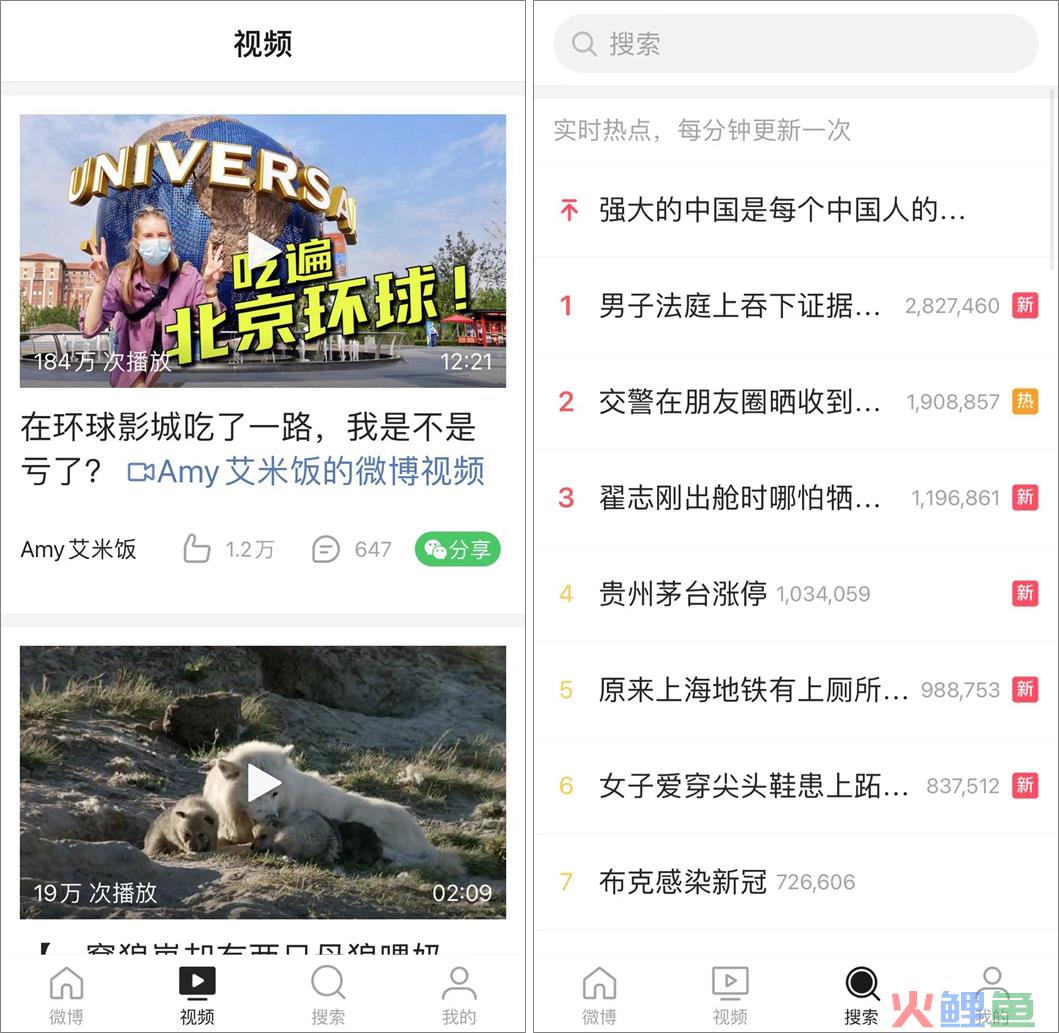Tap the 搜索 search box

click(795, 44)
